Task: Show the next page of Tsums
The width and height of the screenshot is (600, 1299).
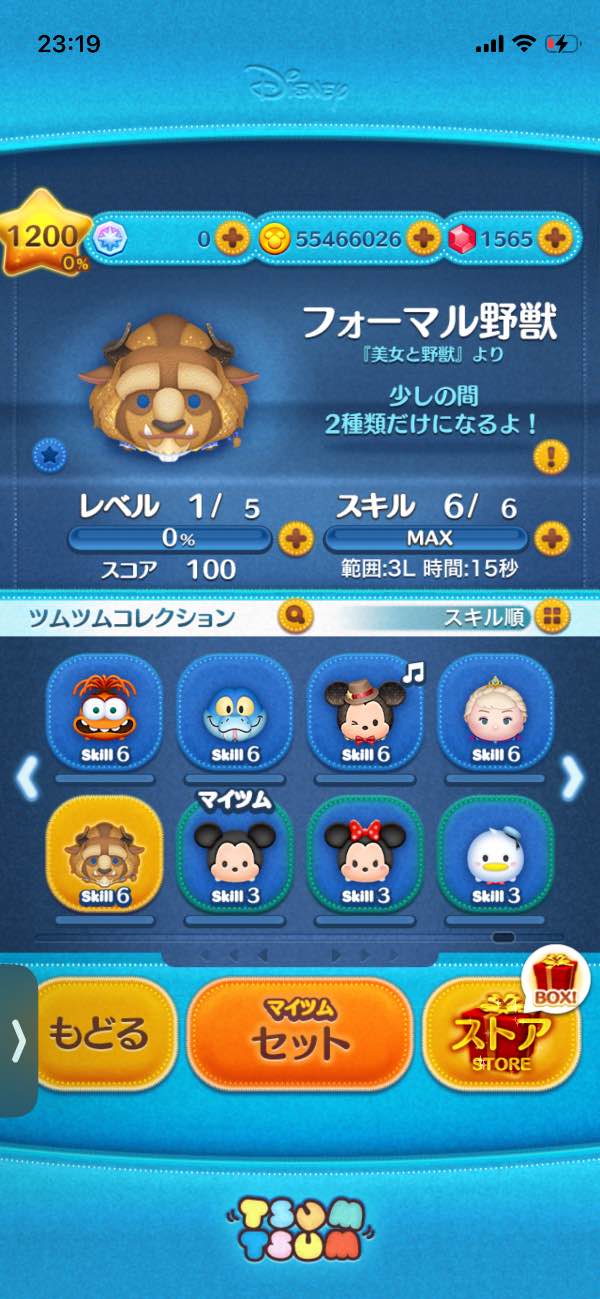Action: [x=572, y=779]
